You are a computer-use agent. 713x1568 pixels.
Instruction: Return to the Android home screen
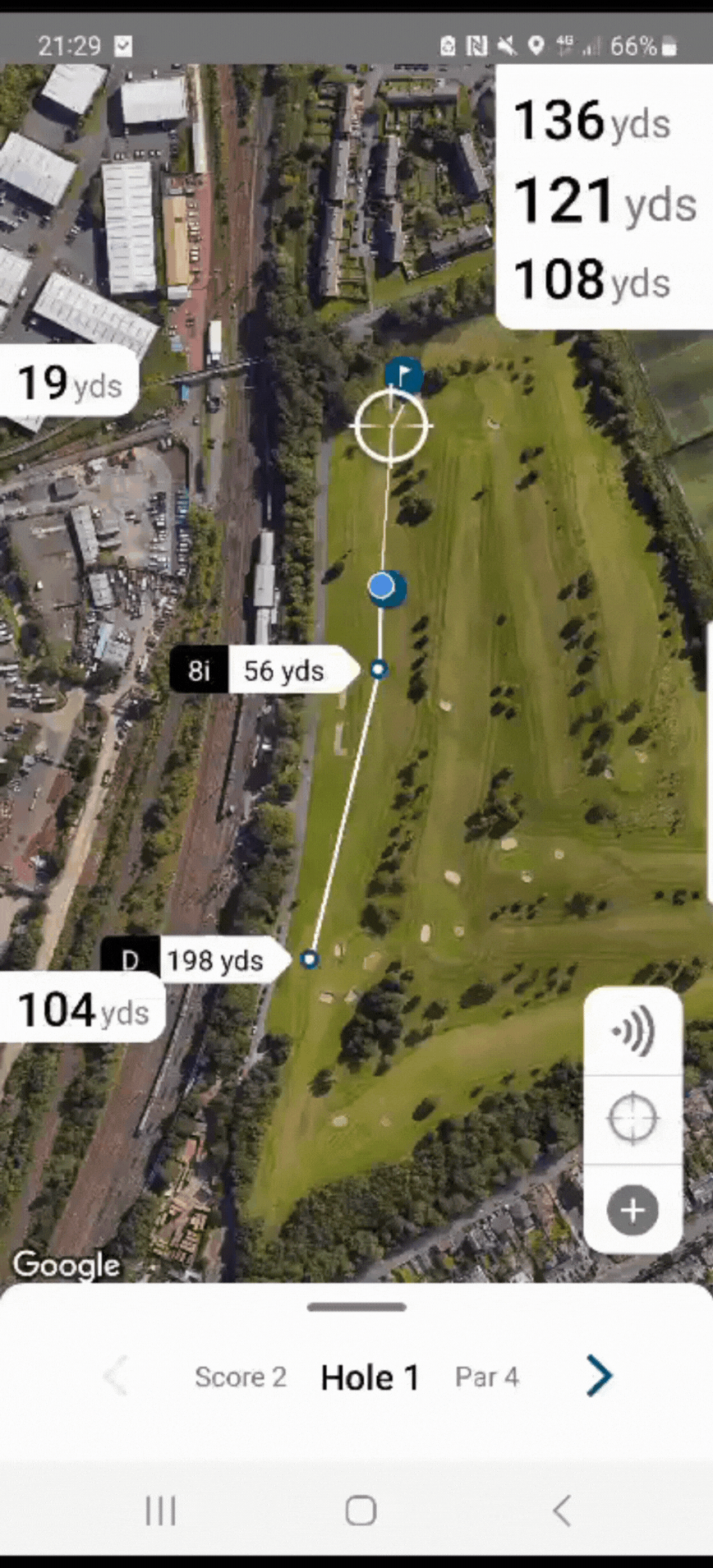(361, 1510)
